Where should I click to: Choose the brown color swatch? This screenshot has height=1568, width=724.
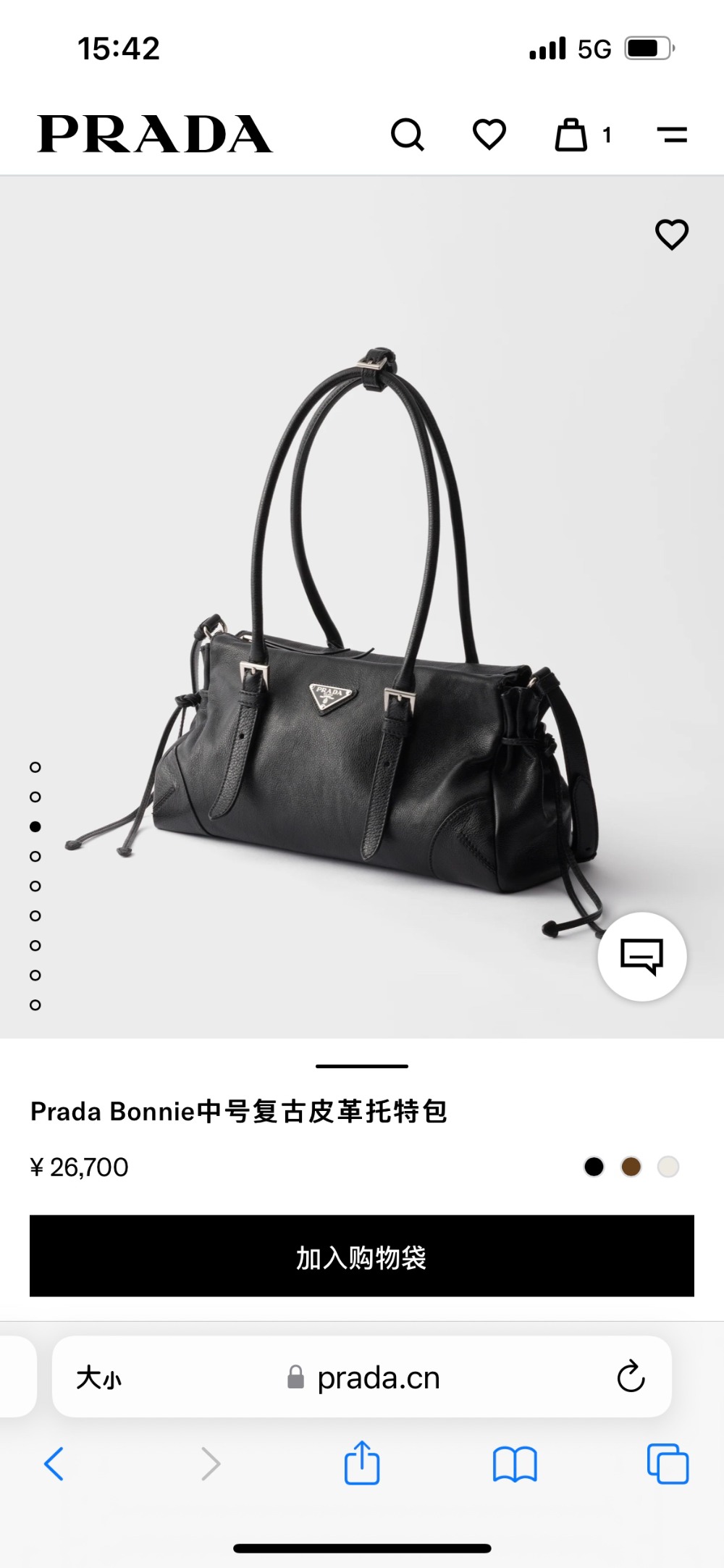[631, 1167]
